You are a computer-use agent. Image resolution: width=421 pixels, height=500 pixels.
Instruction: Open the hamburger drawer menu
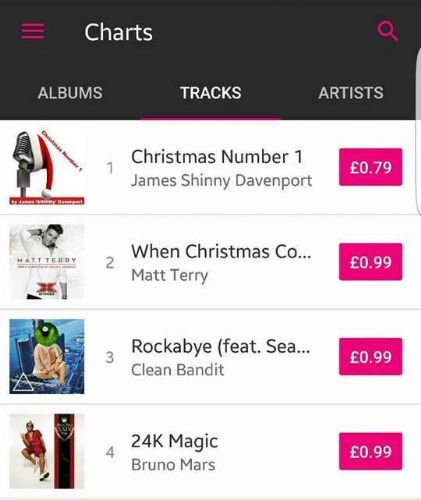[33, 31]
